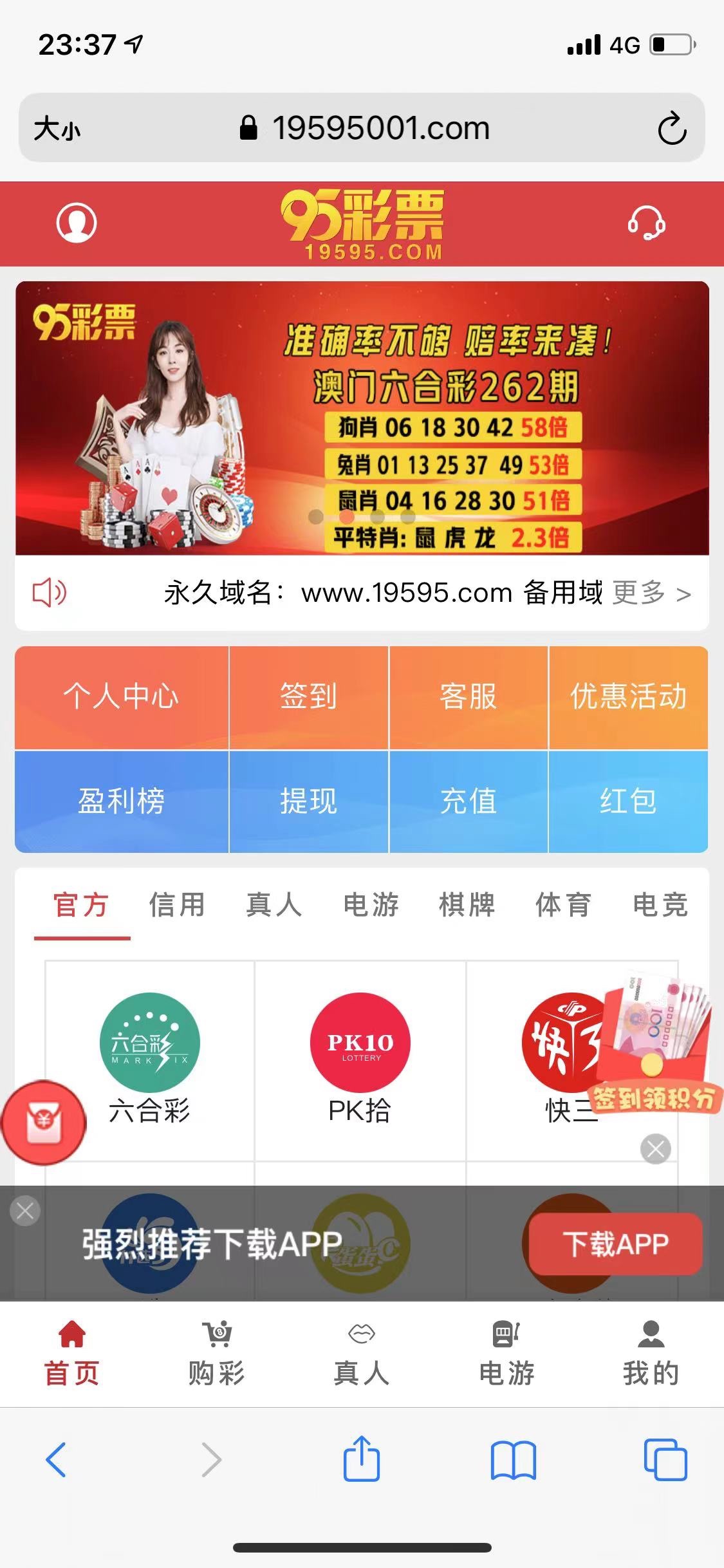Viewport: 724px width, 1568px height.
Task: Tap the 下载APP button
Action: [614, 1242]
